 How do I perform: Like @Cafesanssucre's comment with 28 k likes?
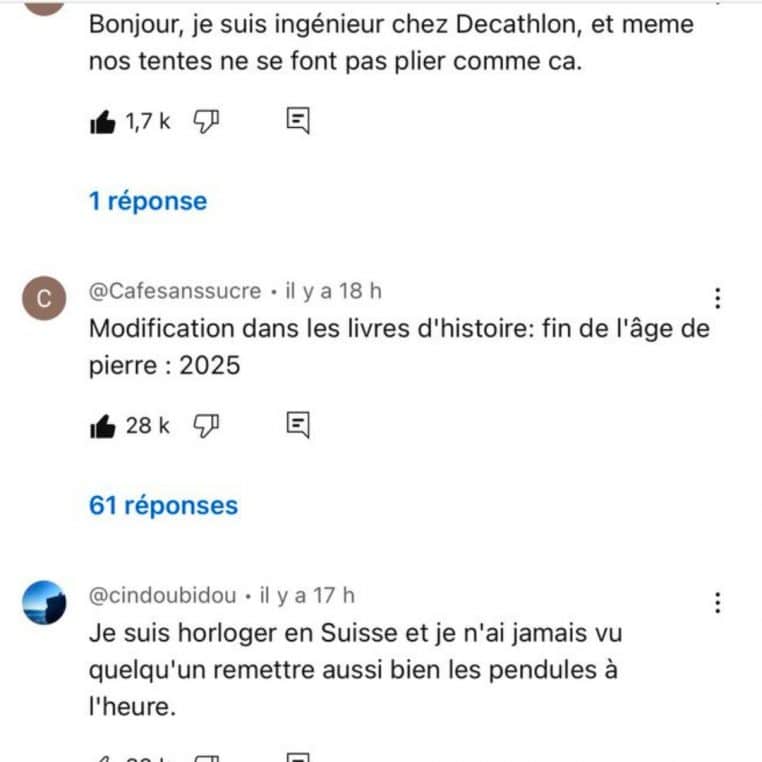click(102, 427)
